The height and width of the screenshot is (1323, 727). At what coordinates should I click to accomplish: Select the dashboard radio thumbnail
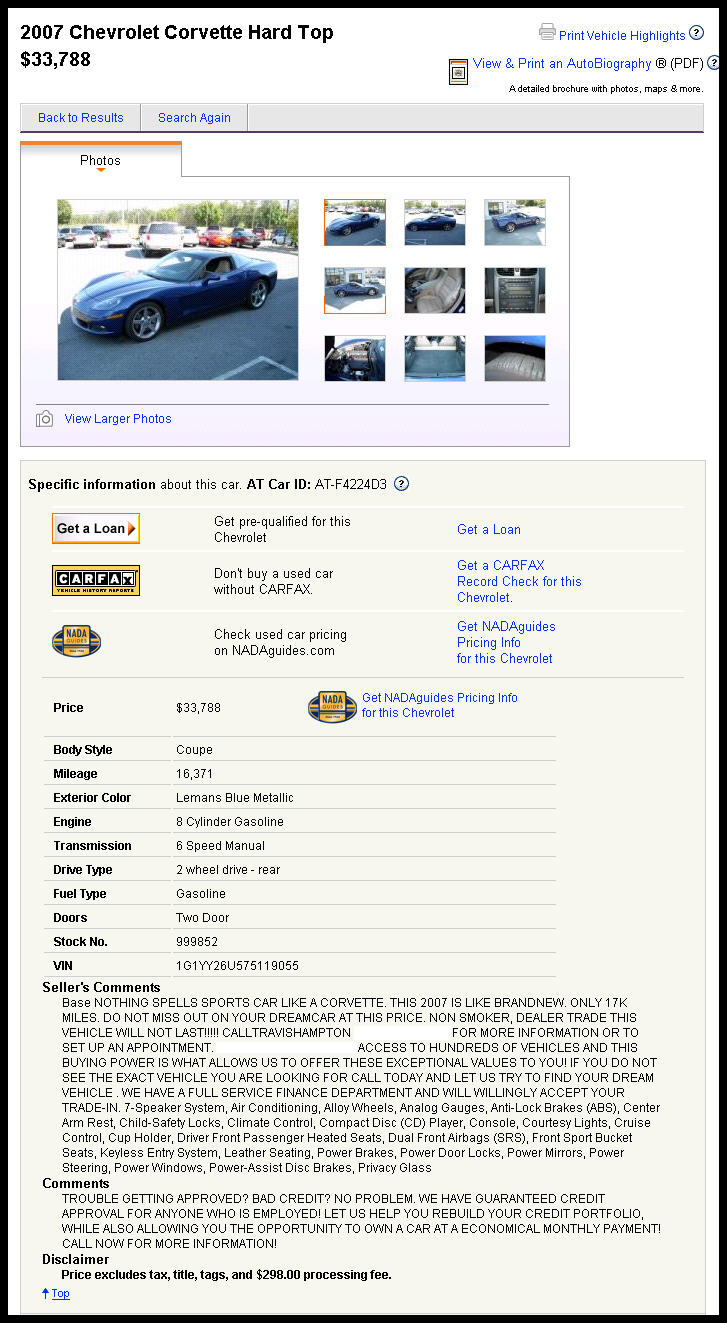point(515,290)
